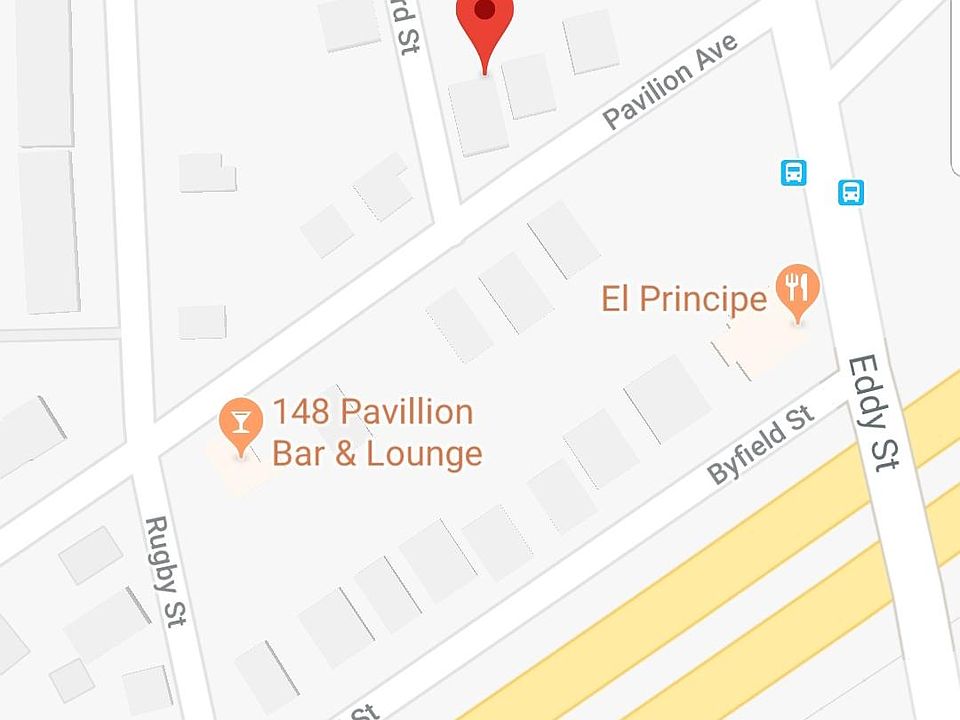
Task: Tap the red location pin
Action: (x=485, y=20)
